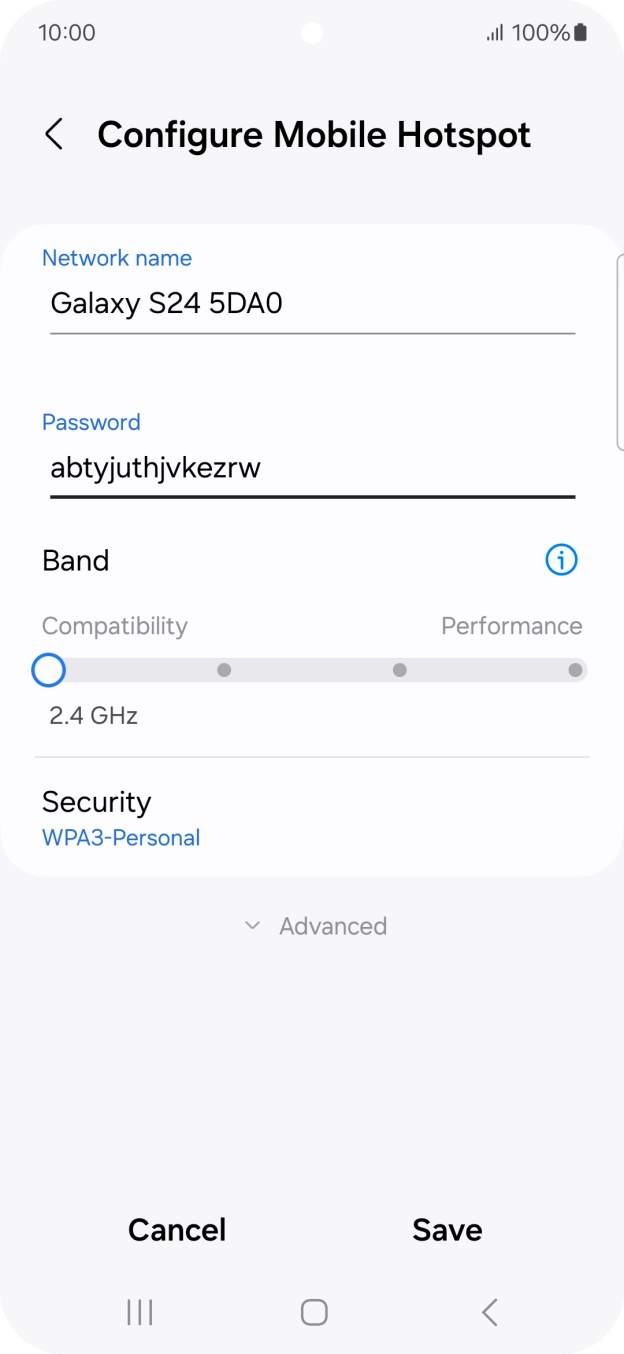Open the Band info icon
This screenshot has height=1354, width=624.
pos(561,560)
